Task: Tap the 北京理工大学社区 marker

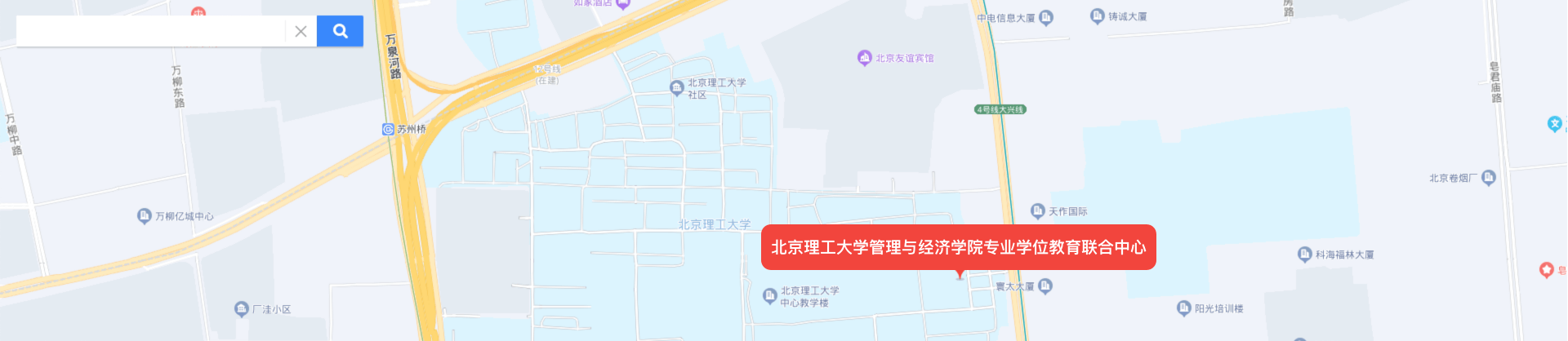Action: [676, 88]
